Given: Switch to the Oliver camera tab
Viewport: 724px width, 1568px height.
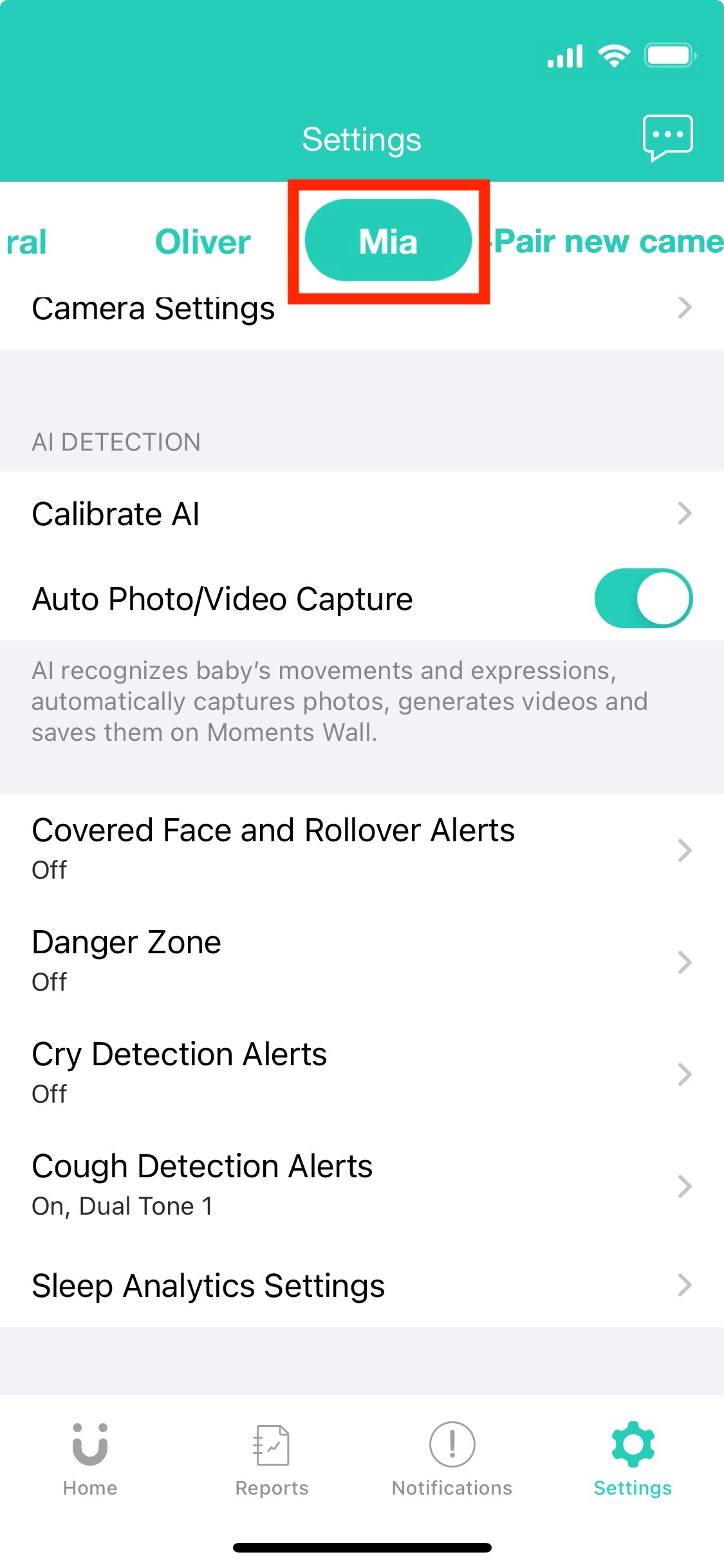Looking at the screenshot, I should tap(203, 242).
